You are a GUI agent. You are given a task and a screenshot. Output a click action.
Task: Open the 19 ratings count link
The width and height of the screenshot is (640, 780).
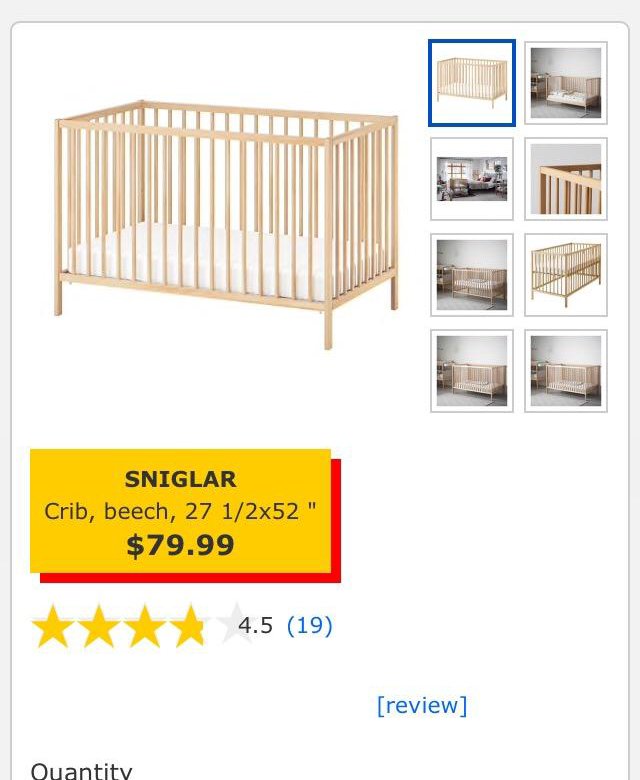[x=309, y=626]
